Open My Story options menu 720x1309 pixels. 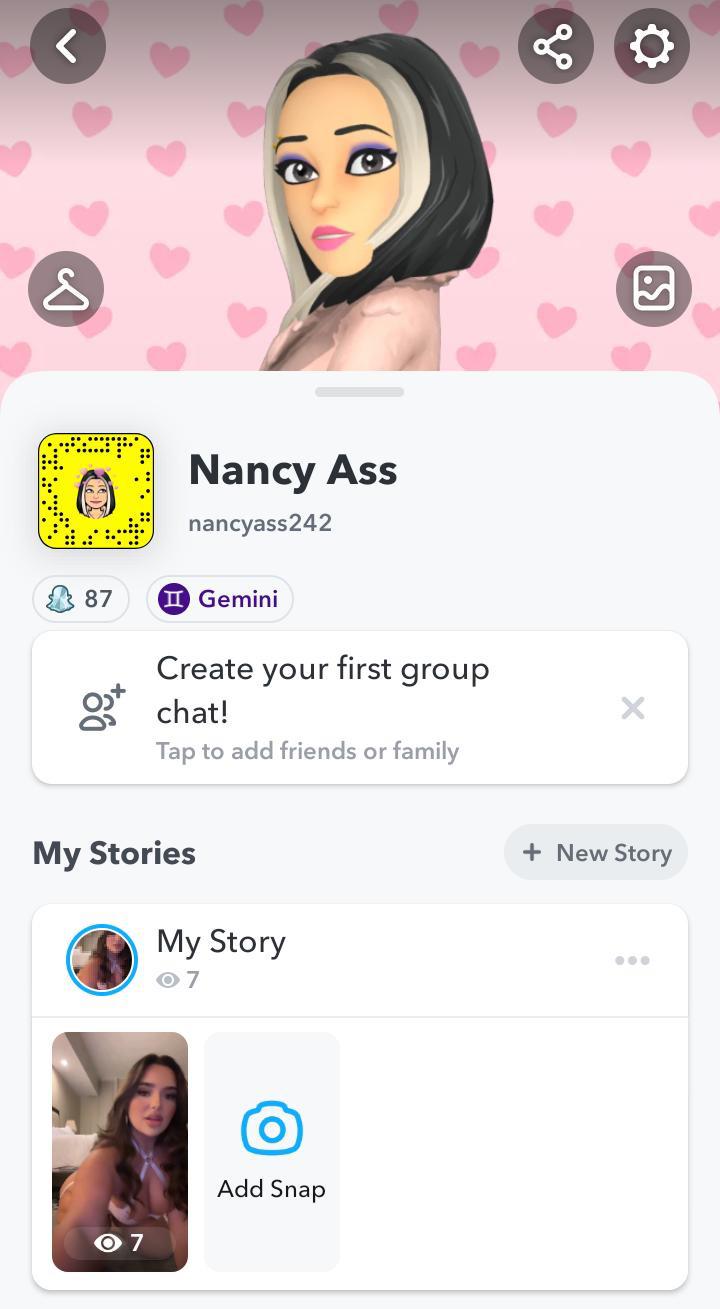[632, 960]
